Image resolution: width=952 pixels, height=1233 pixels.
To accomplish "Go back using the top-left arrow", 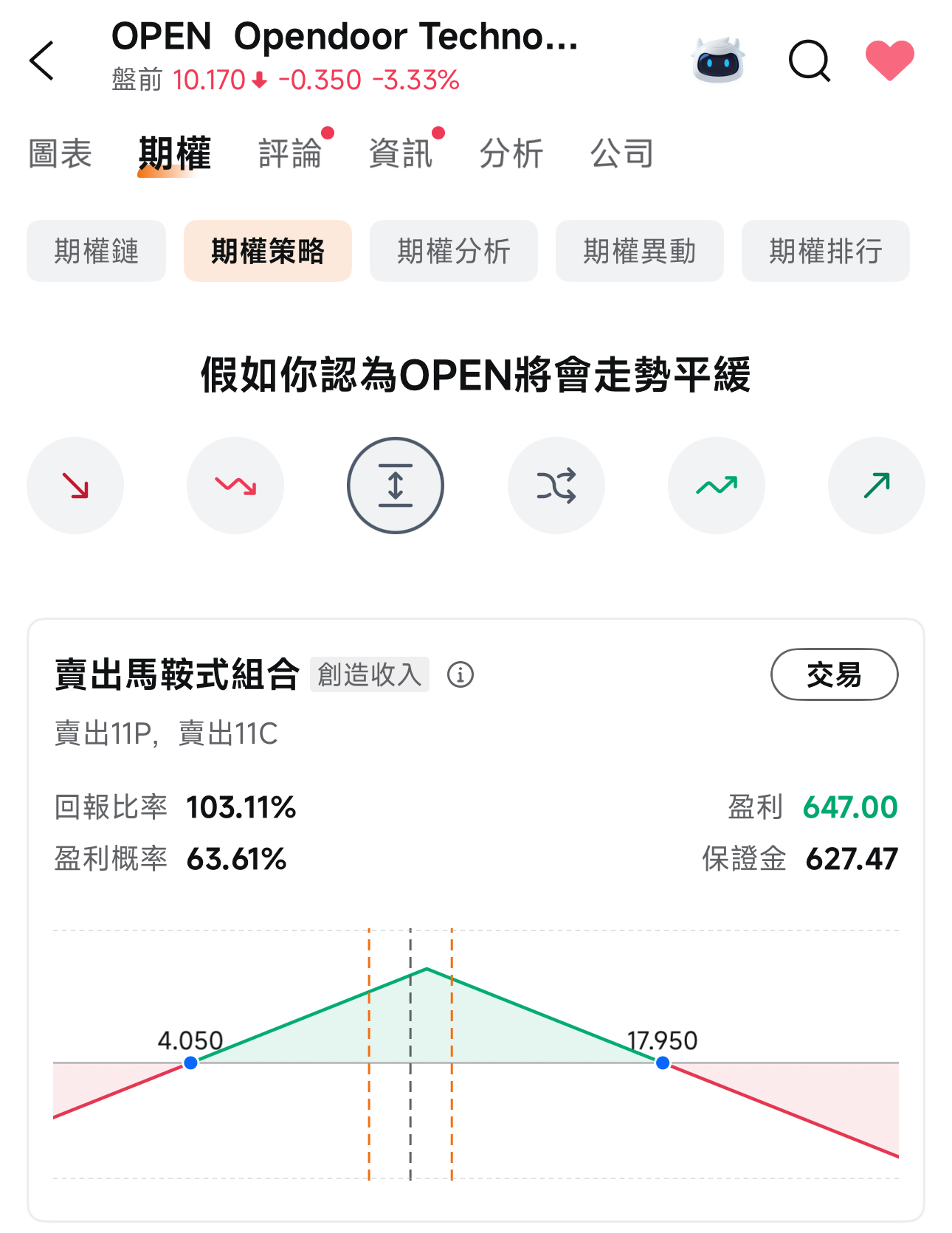I will pos(43,61).
